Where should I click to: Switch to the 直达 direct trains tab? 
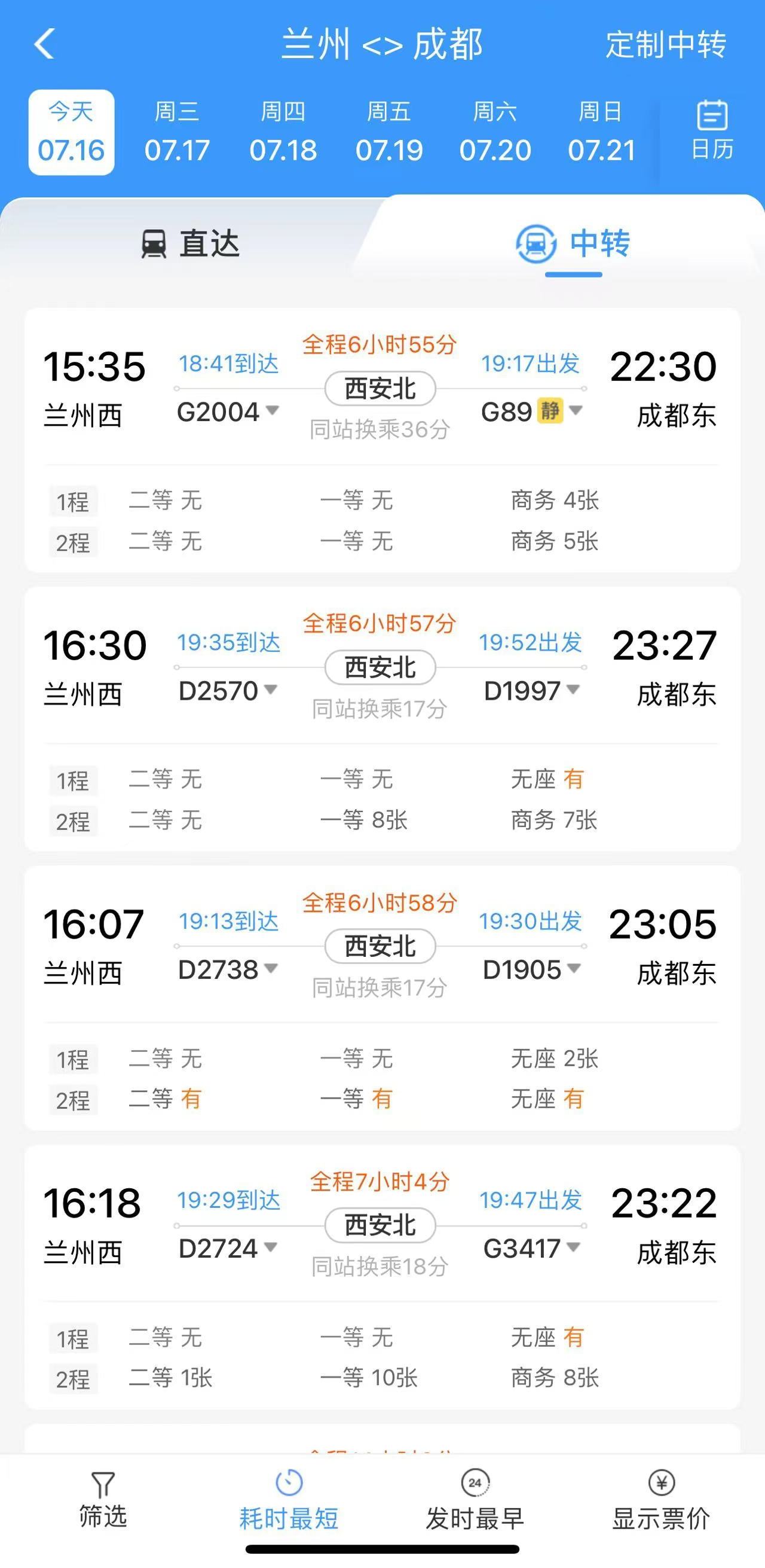tap(191, 244)
